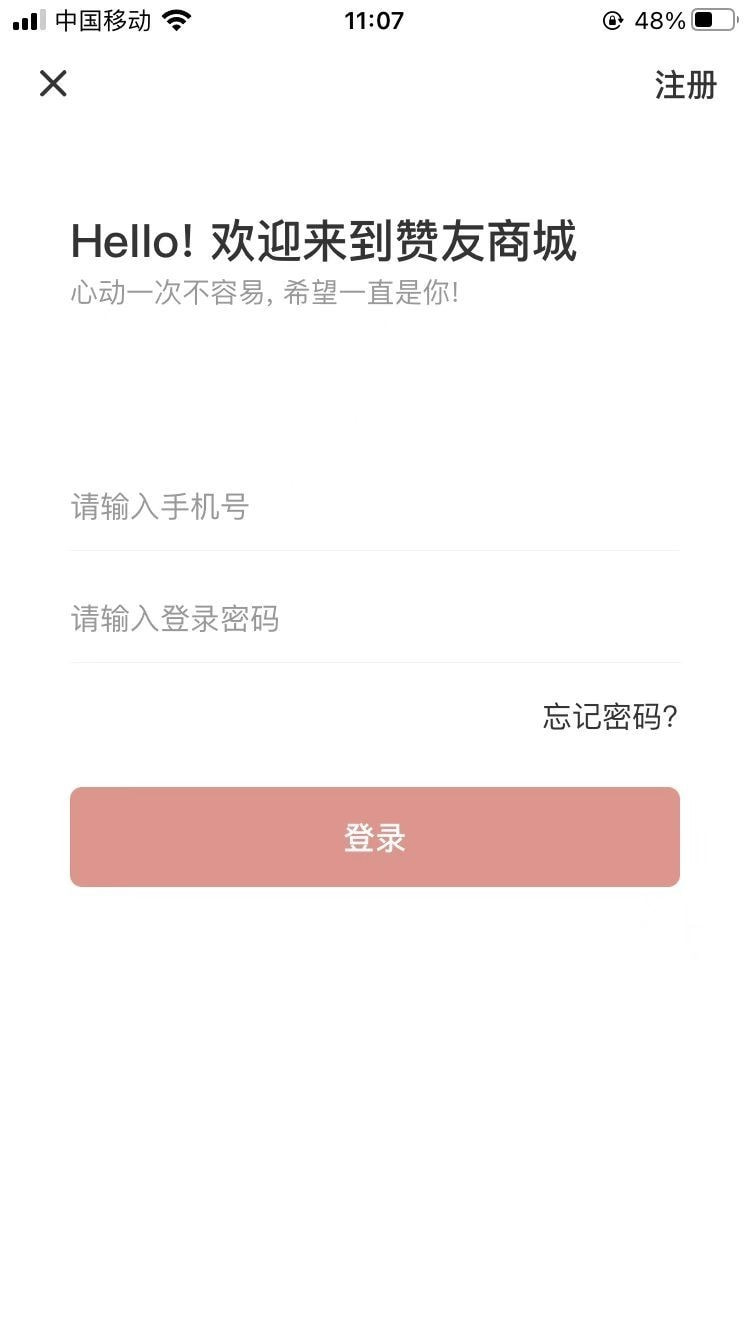Tap the divider under the password field
750x1334 pixels.
(374, 662)
